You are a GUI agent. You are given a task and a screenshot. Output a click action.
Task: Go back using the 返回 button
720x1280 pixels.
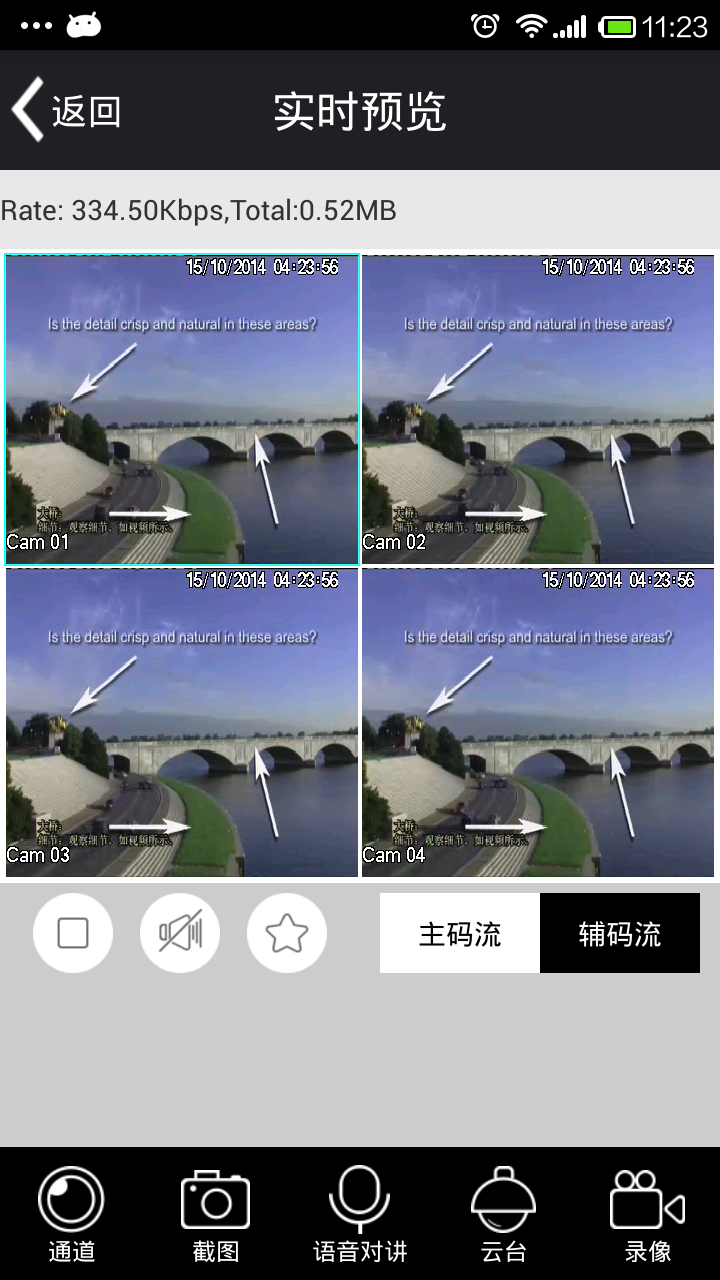66,110
